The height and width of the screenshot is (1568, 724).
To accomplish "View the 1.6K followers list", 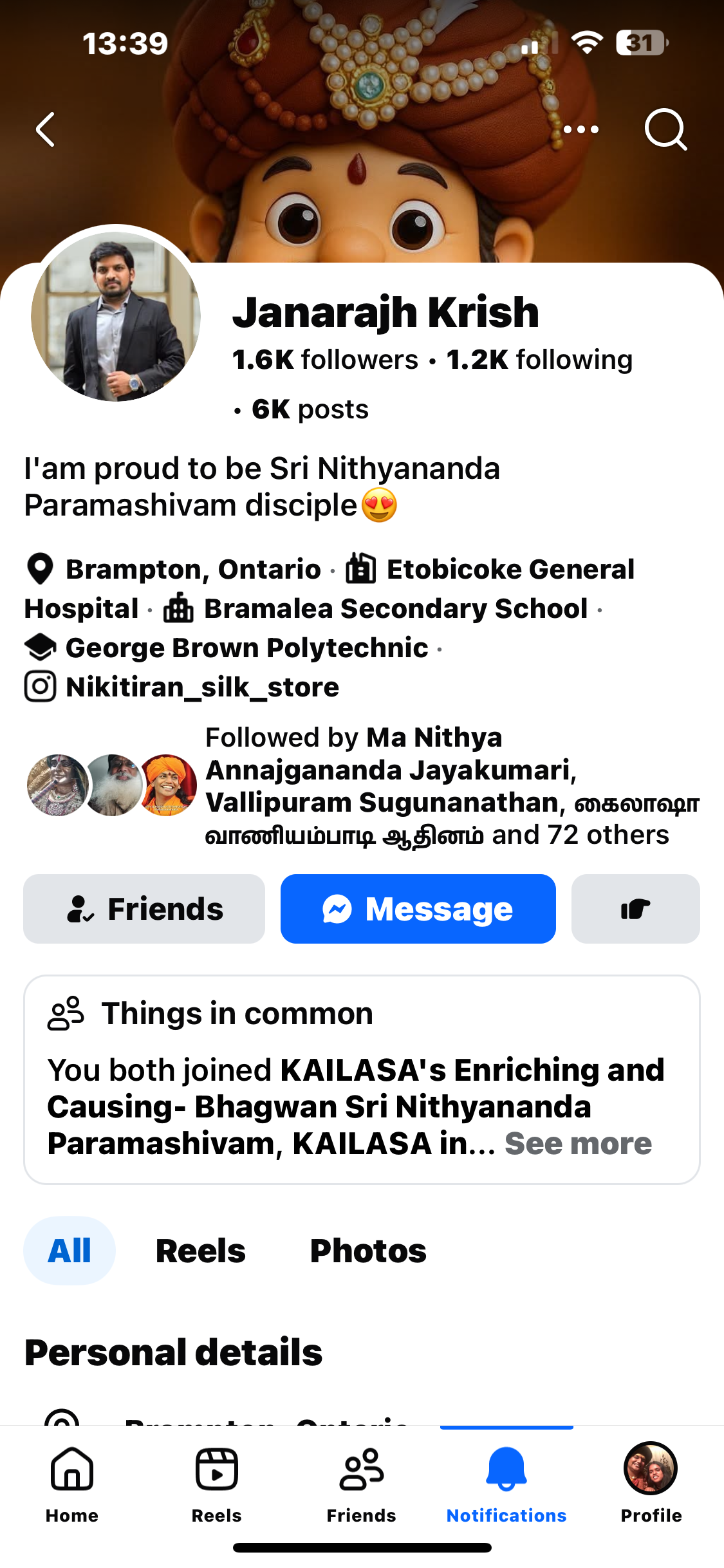I will click(325, 360).
